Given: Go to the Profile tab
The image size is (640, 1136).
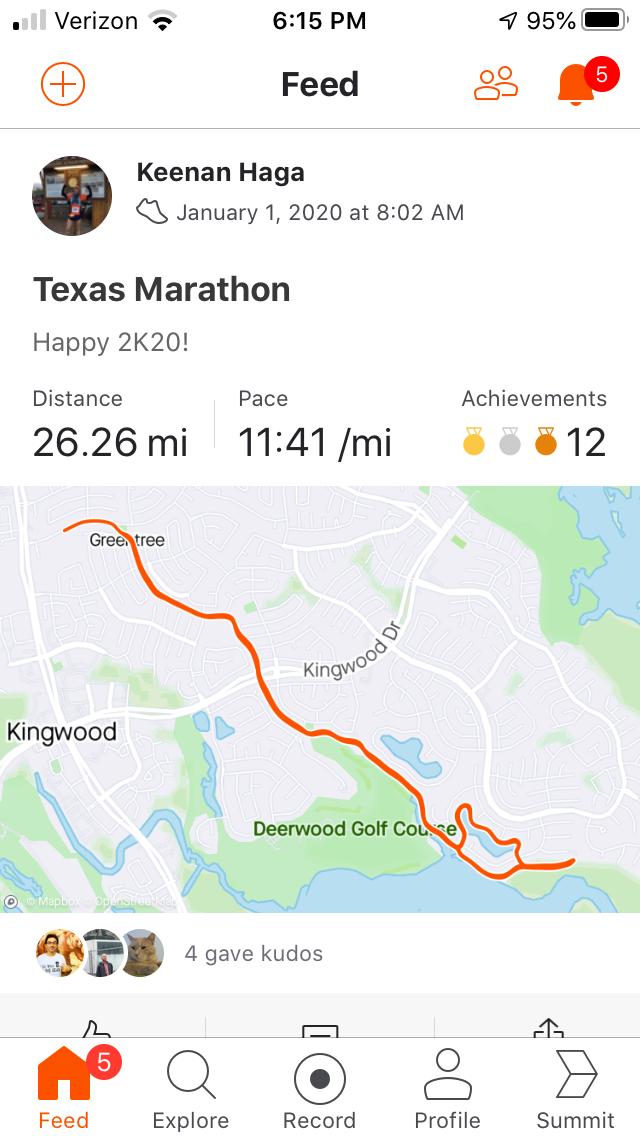Looking at the screenshot, I should [447, 1090].
